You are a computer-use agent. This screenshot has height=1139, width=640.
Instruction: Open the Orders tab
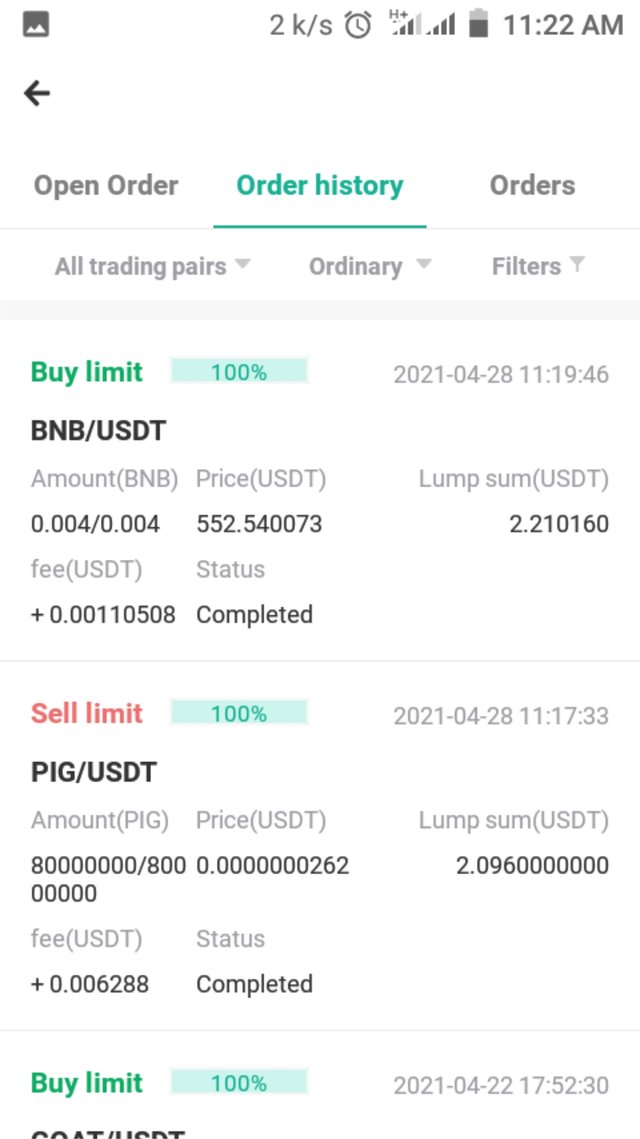(532, 185)
